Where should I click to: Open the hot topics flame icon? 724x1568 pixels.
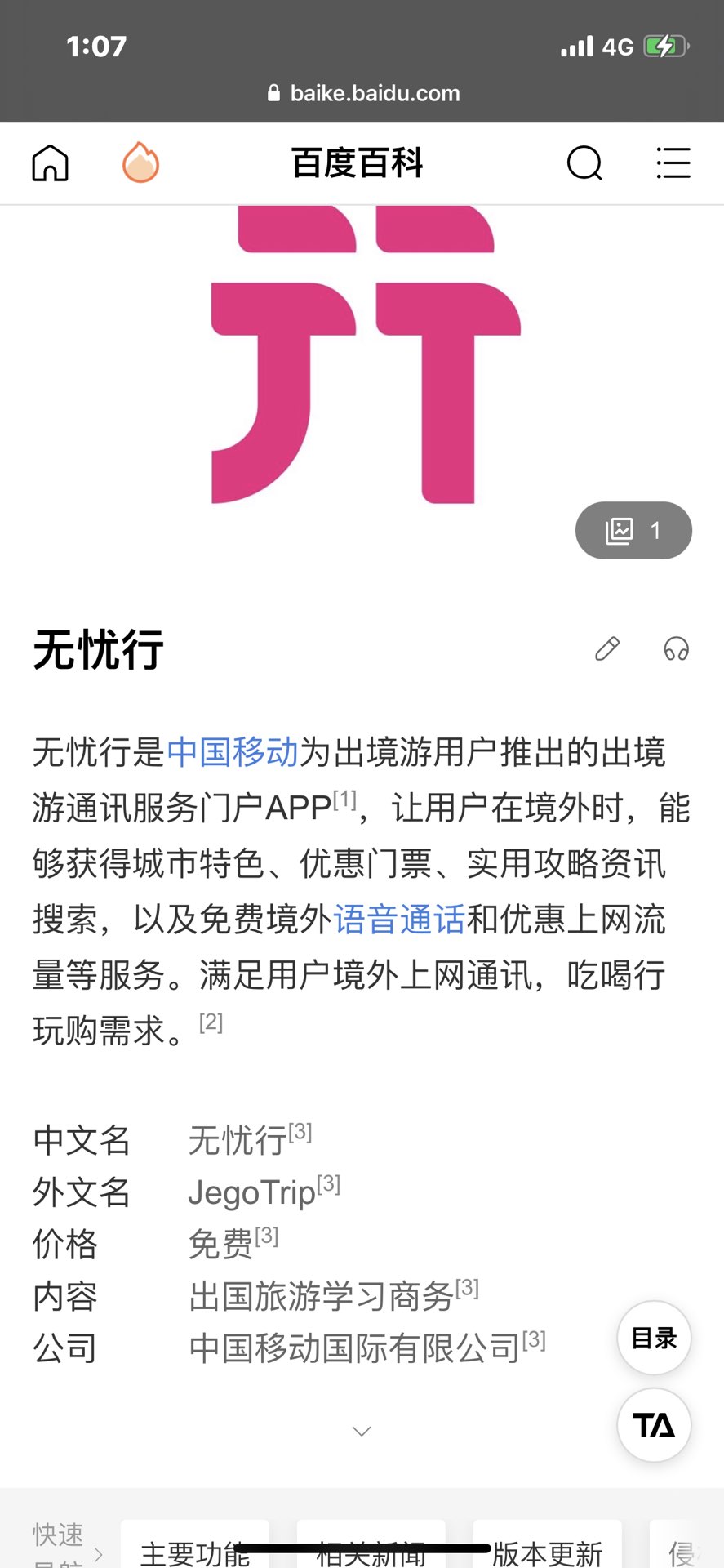140,163
